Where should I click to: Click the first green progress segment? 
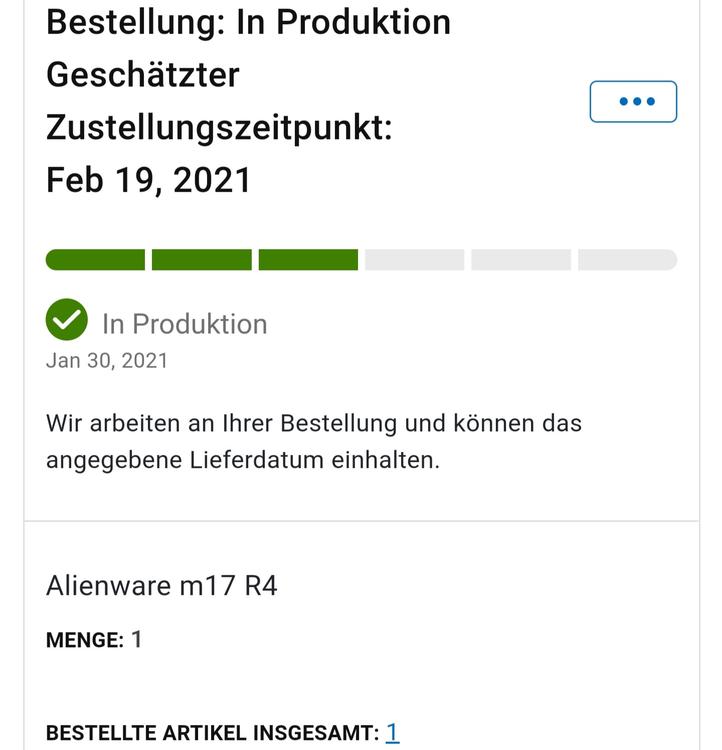point(95,259)
